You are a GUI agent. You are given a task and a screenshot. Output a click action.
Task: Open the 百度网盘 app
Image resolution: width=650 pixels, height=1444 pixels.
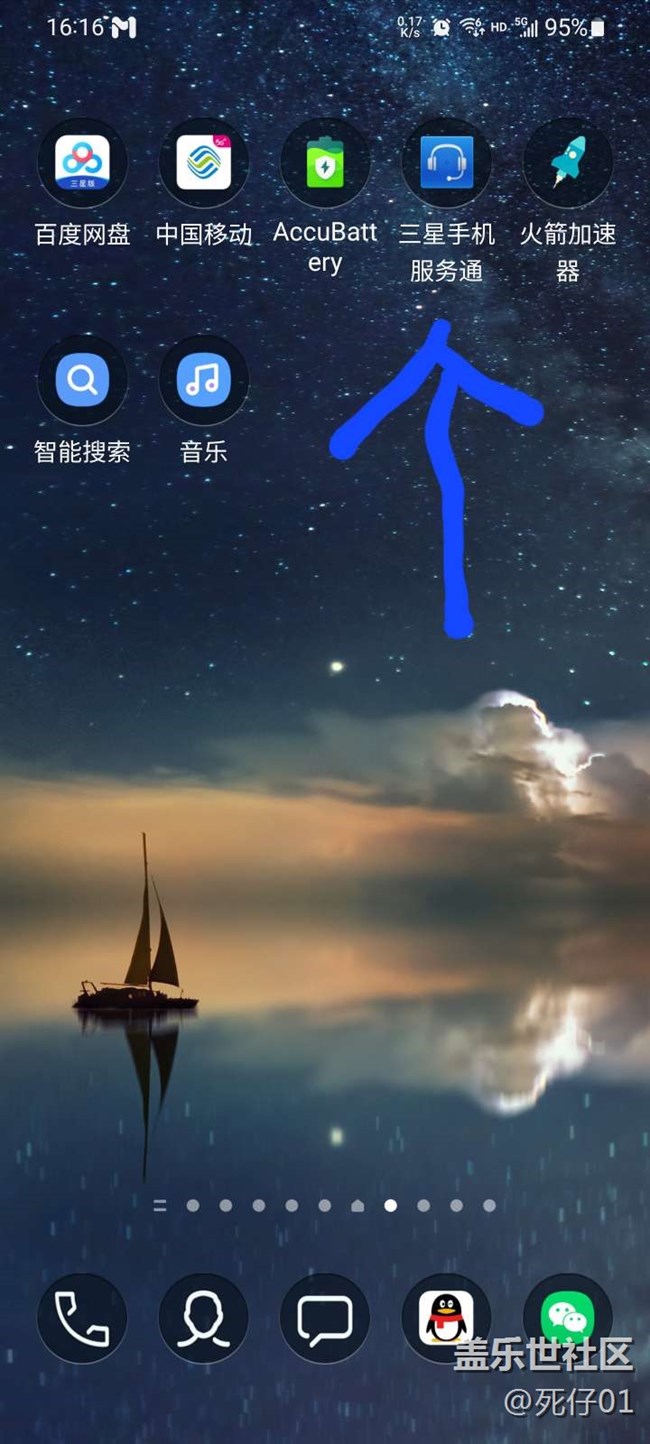coord(82,163)
